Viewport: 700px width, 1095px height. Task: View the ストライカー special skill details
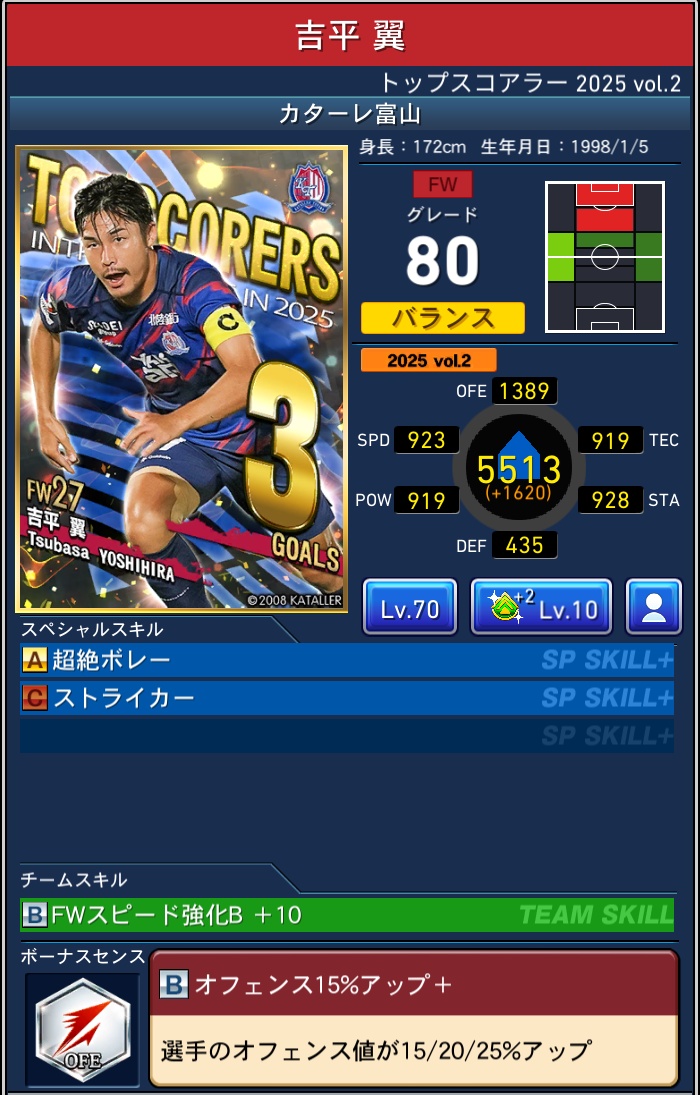click(346, 698)
